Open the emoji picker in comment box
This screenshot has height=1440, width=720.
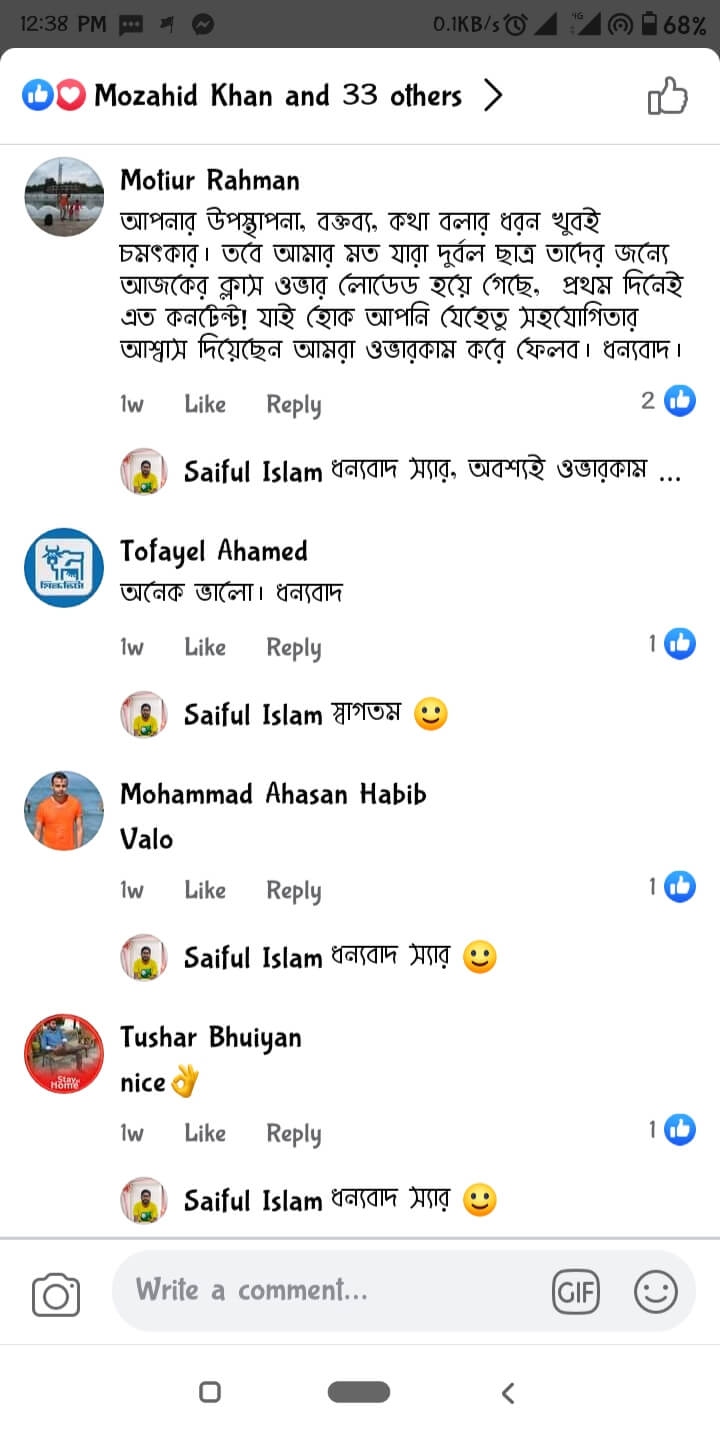click(x=656, y=1293)
